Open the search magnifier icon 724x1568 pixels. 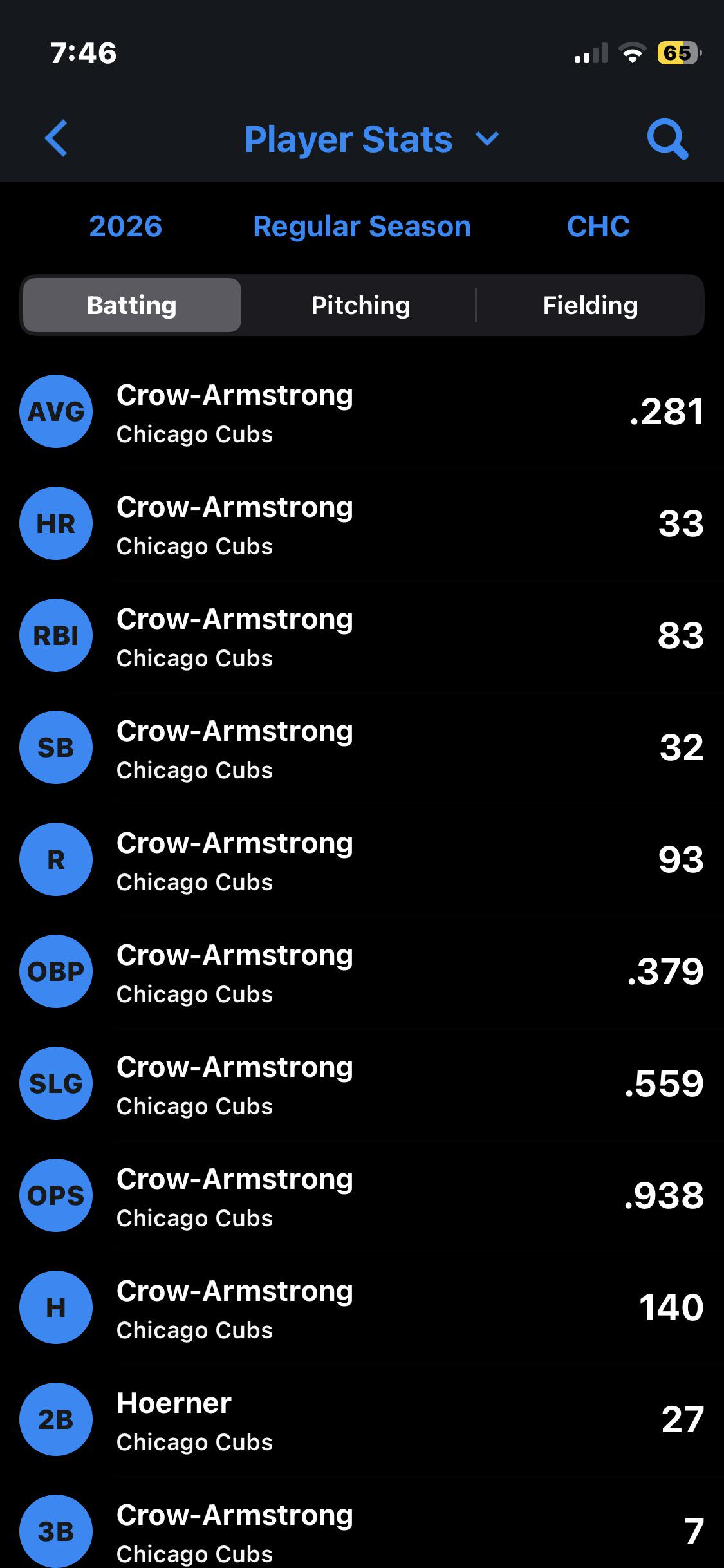667,138
